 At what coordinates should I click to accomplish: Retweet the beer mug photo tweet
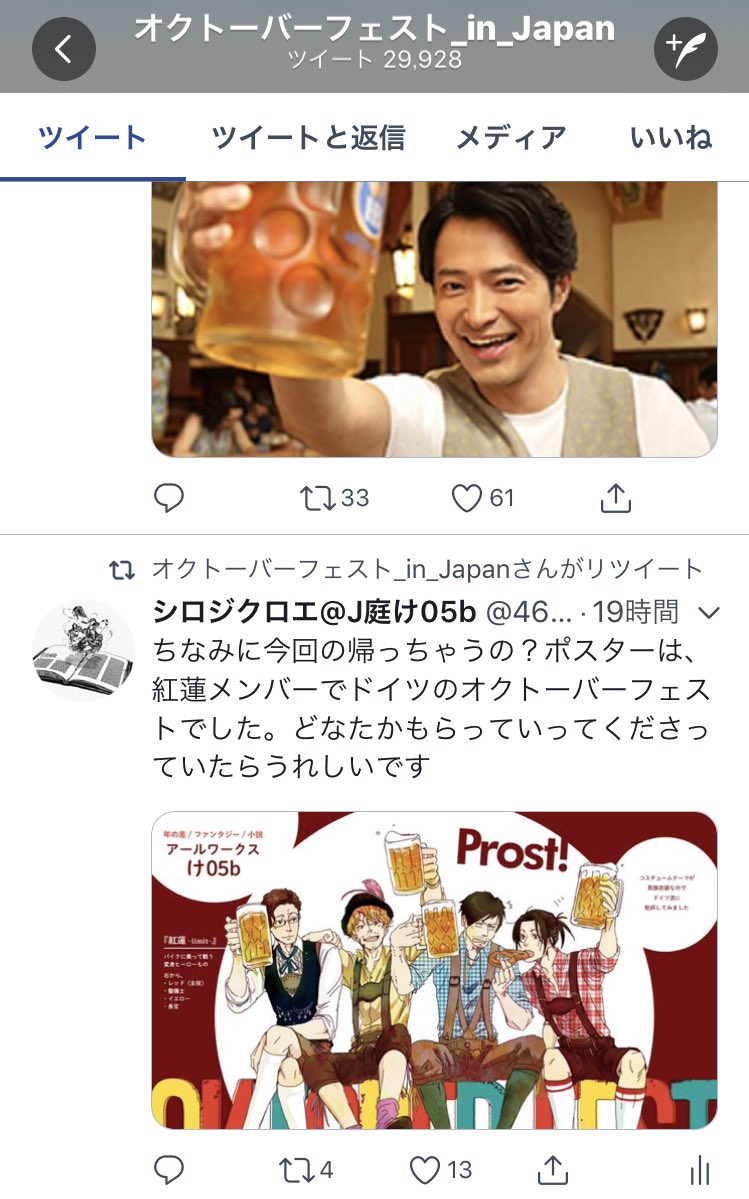click(317, 498)
